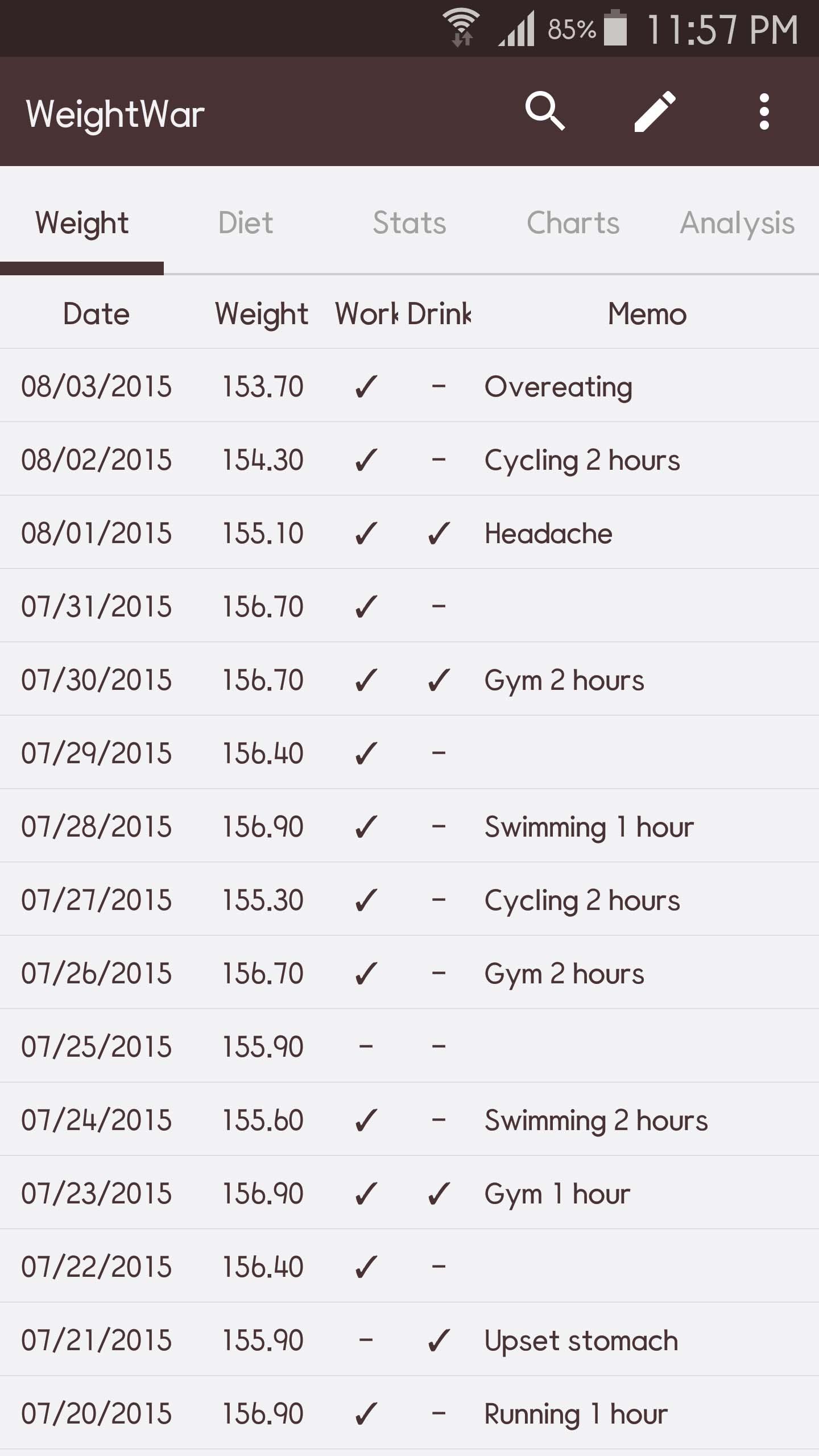
Task: Open the Overeating memo entry
Action: [557, 386]
